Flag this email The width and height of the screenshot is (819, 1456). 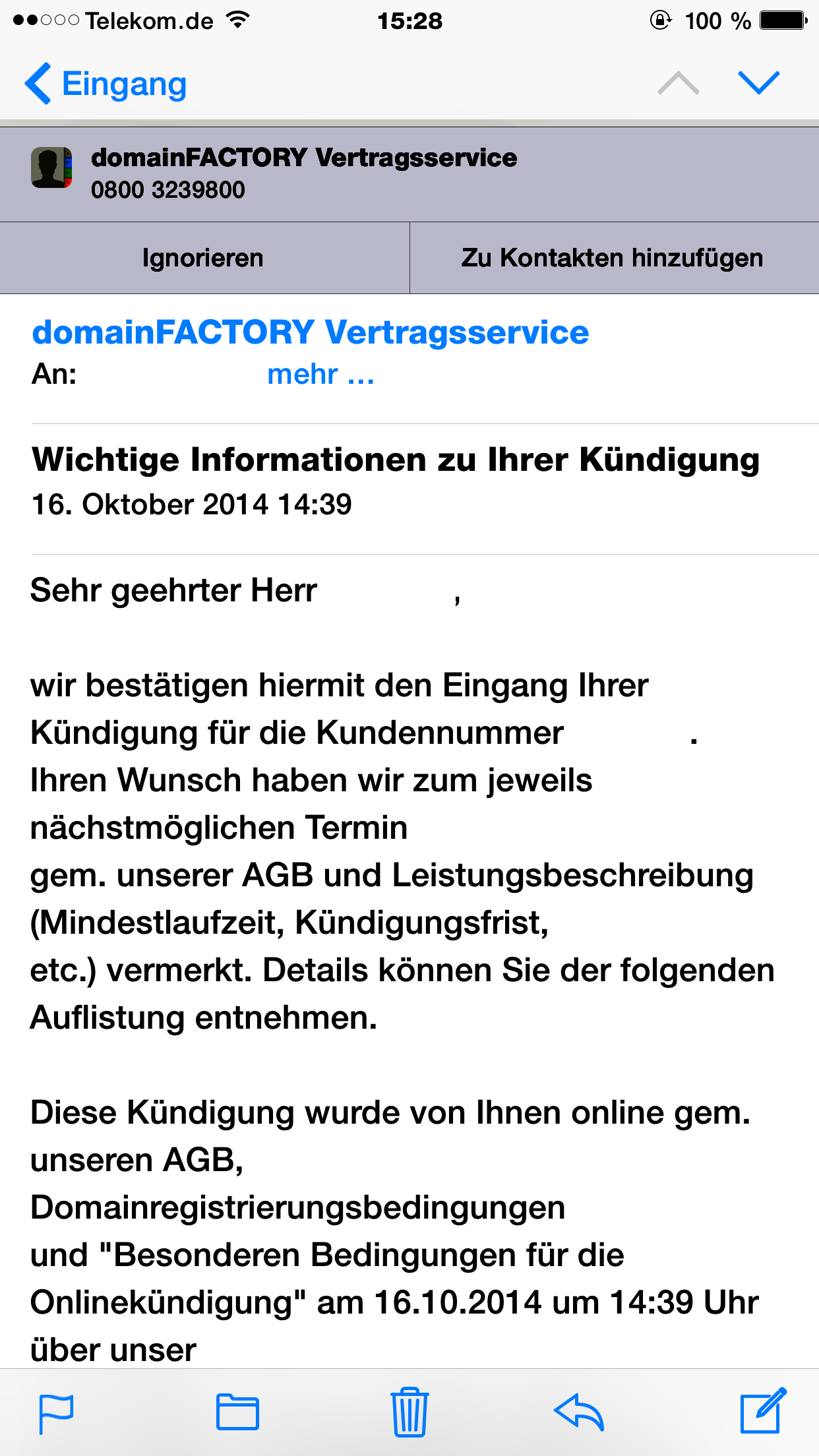pyautogui.click(x=56, y=1413)
